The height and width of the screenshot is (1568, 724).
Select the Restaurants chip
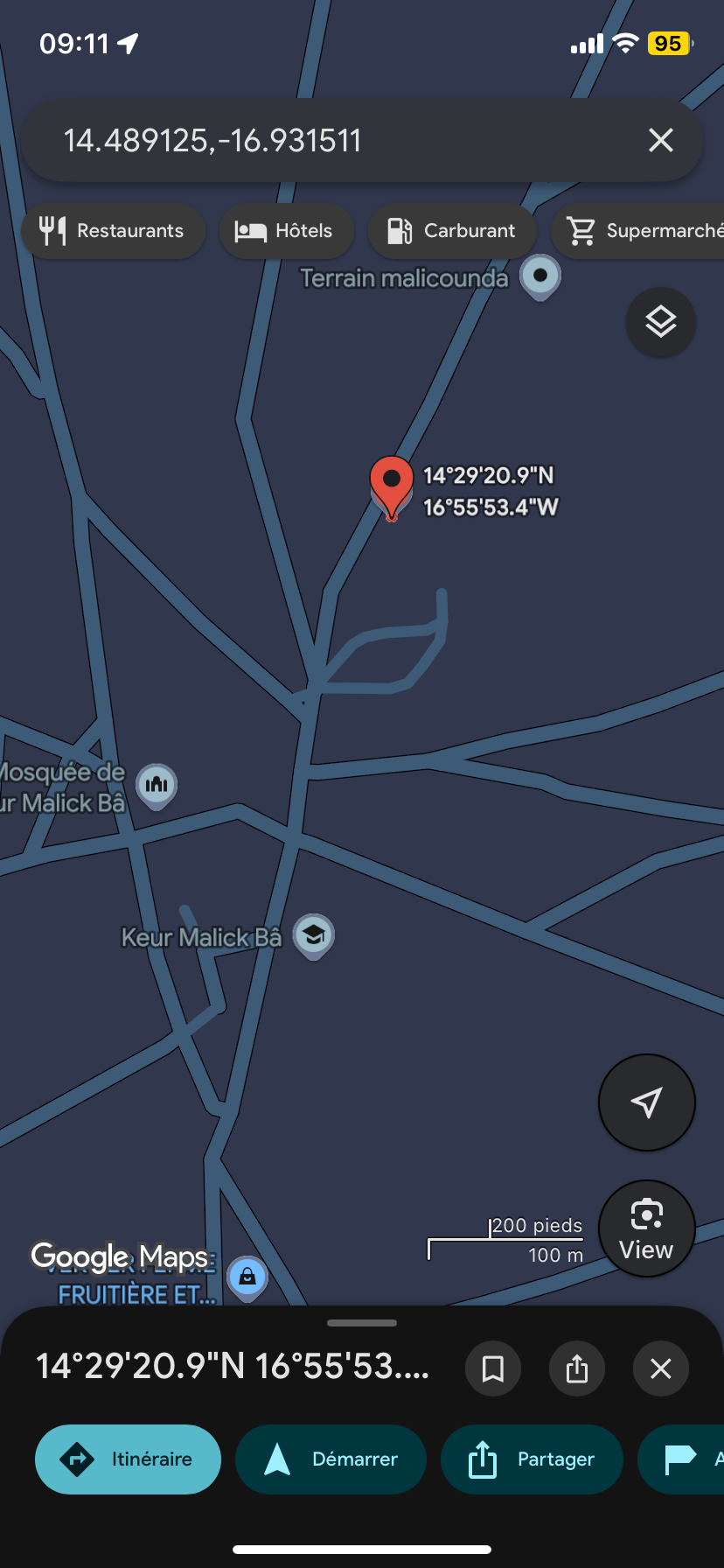coord(113,231)
